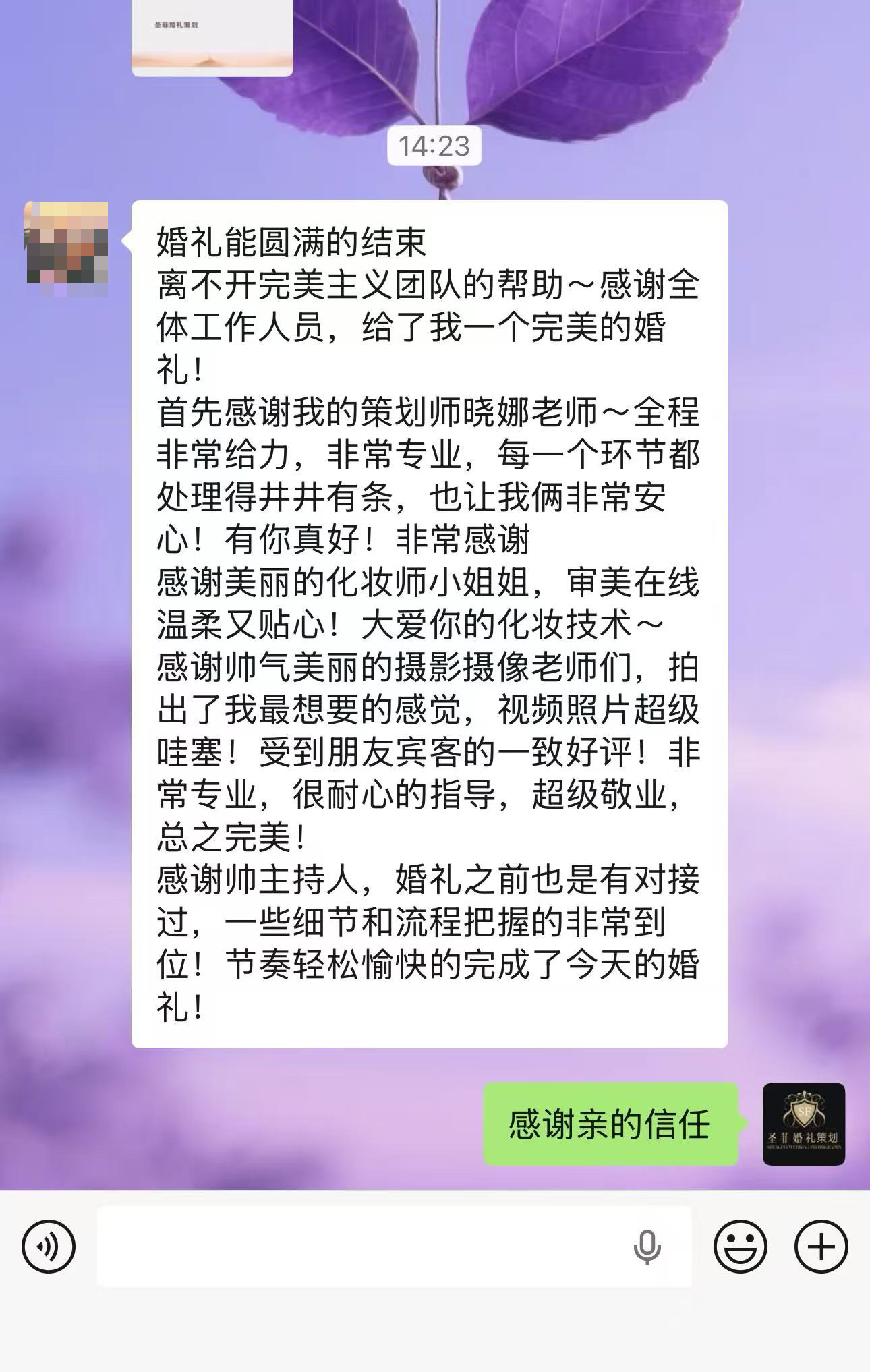Open the plus attachments menu

tap(821, 1247)
